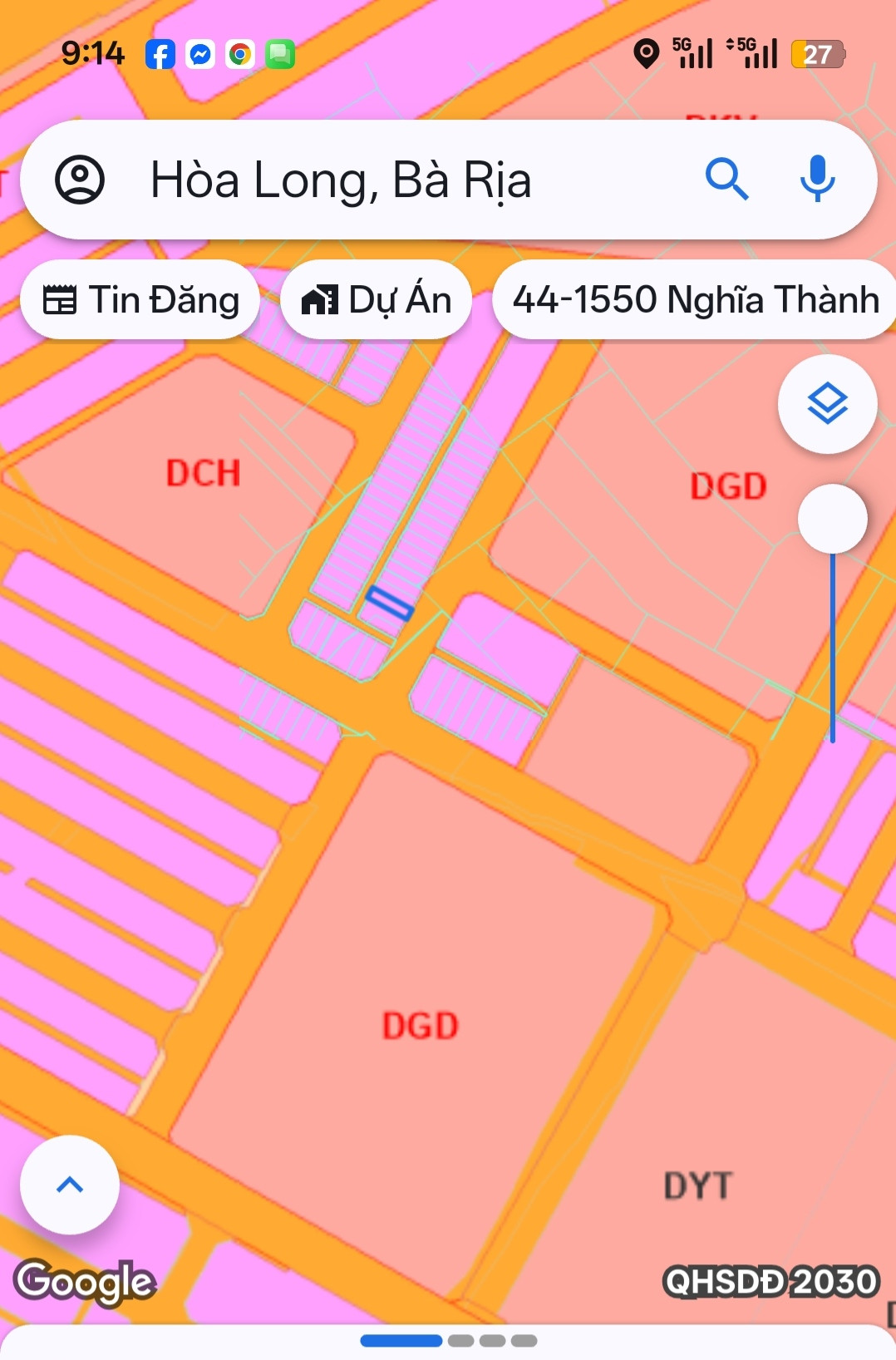Tap the blue outlined land plot

tap(390, 604)
